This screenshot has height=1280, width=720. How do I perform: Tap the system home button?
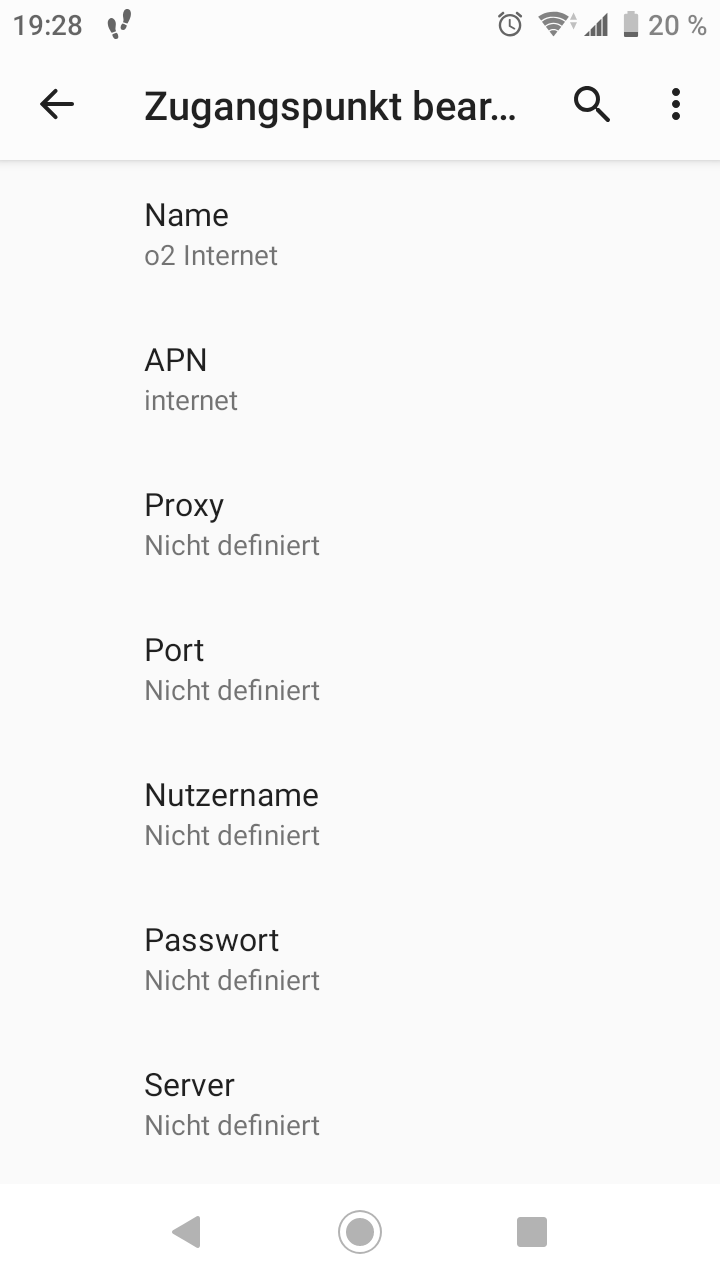point(360,1231)
